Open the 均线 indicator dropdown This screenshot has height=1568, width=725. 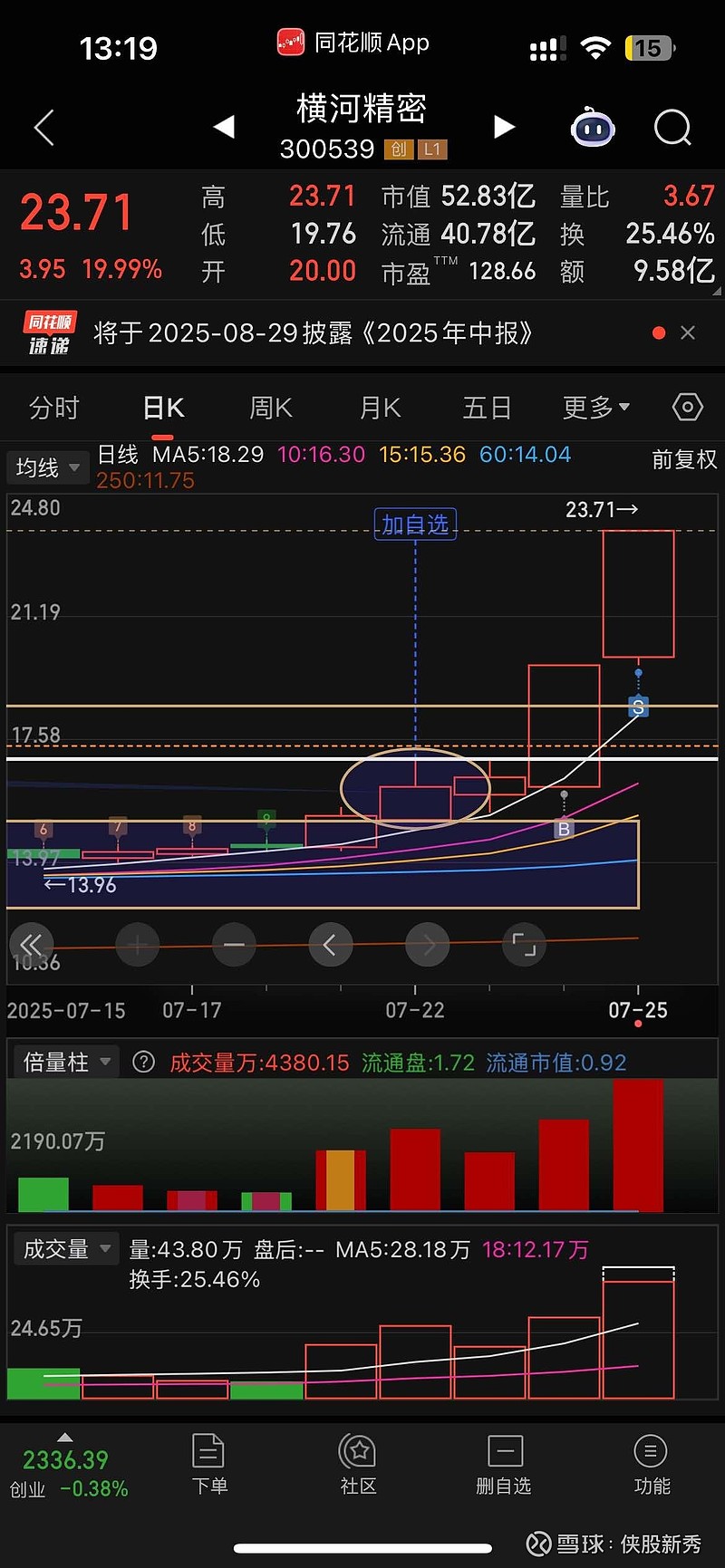48,467
